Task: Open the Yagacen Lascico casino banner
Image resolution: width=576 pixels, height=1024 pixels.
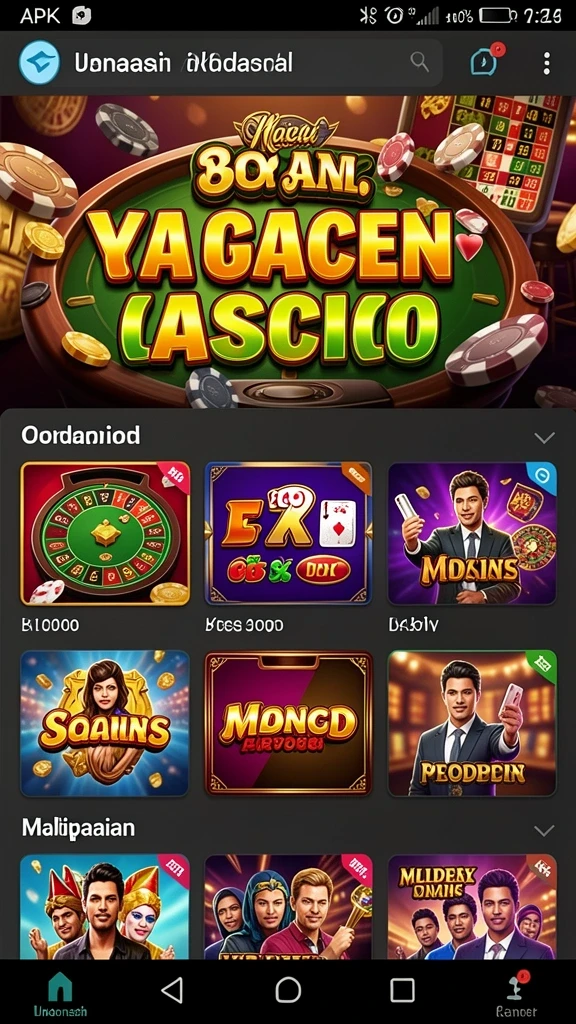Action: (288, 252)
